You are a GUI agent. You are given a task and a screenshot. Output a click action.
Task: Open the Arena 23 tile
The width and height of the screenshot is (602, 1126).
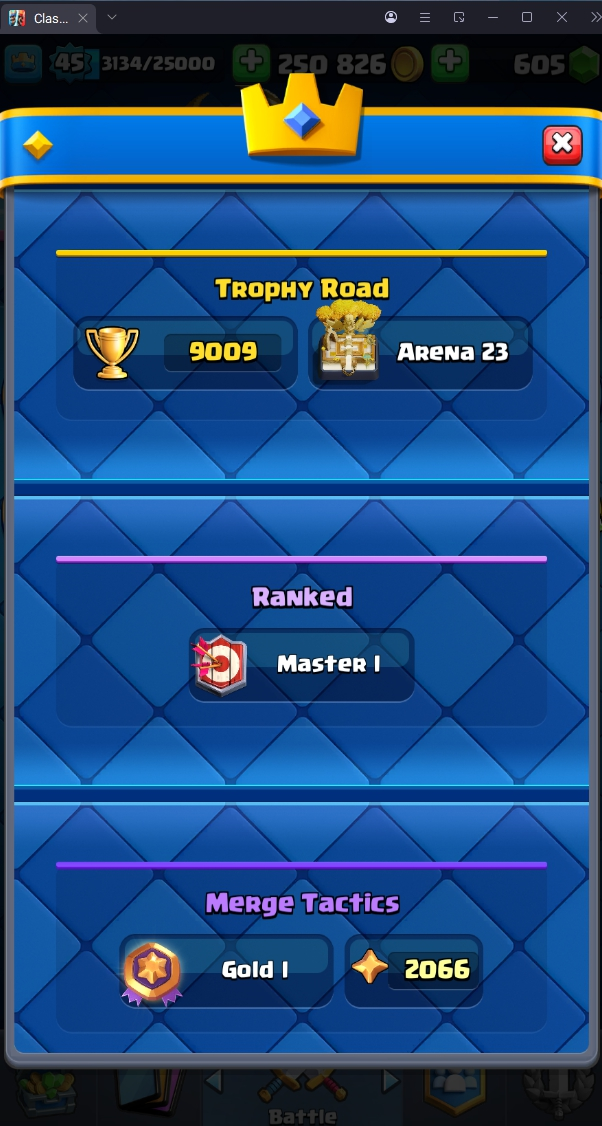(420, 352)
